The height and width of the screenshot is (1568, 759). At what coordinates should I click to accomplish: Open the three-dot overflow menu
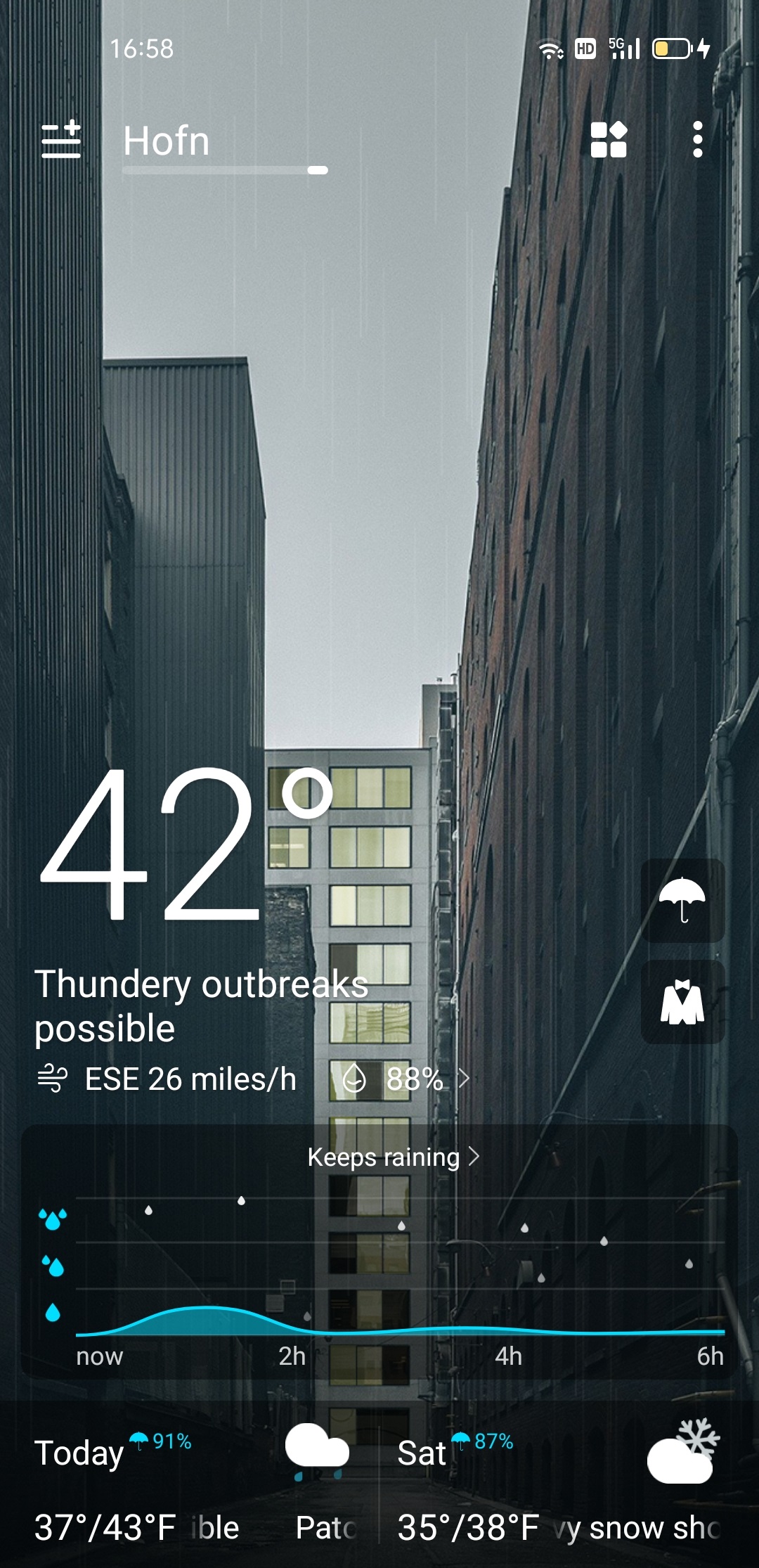click(x=696, y=141)
